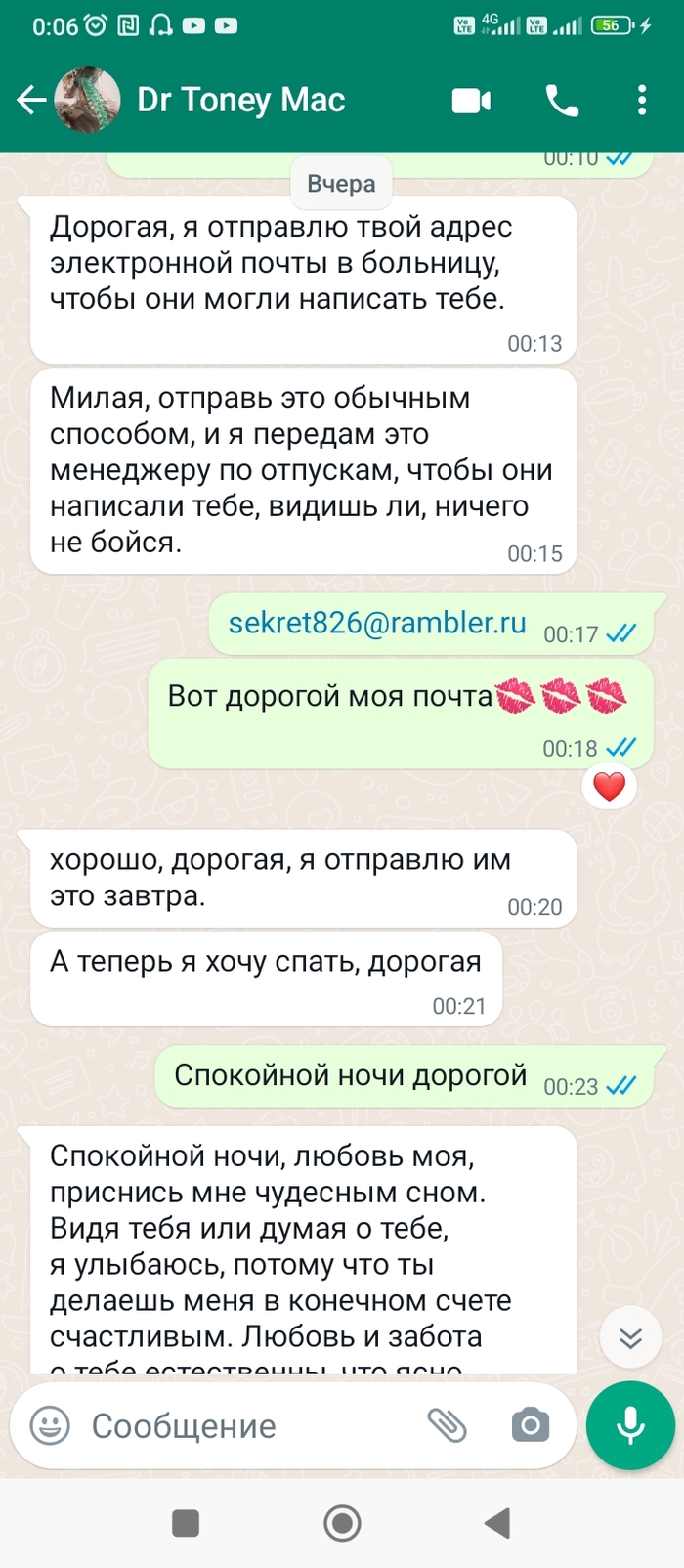
Task: Start a voice call with Dr Toney Mac
Action: click(x=562, y=100)
